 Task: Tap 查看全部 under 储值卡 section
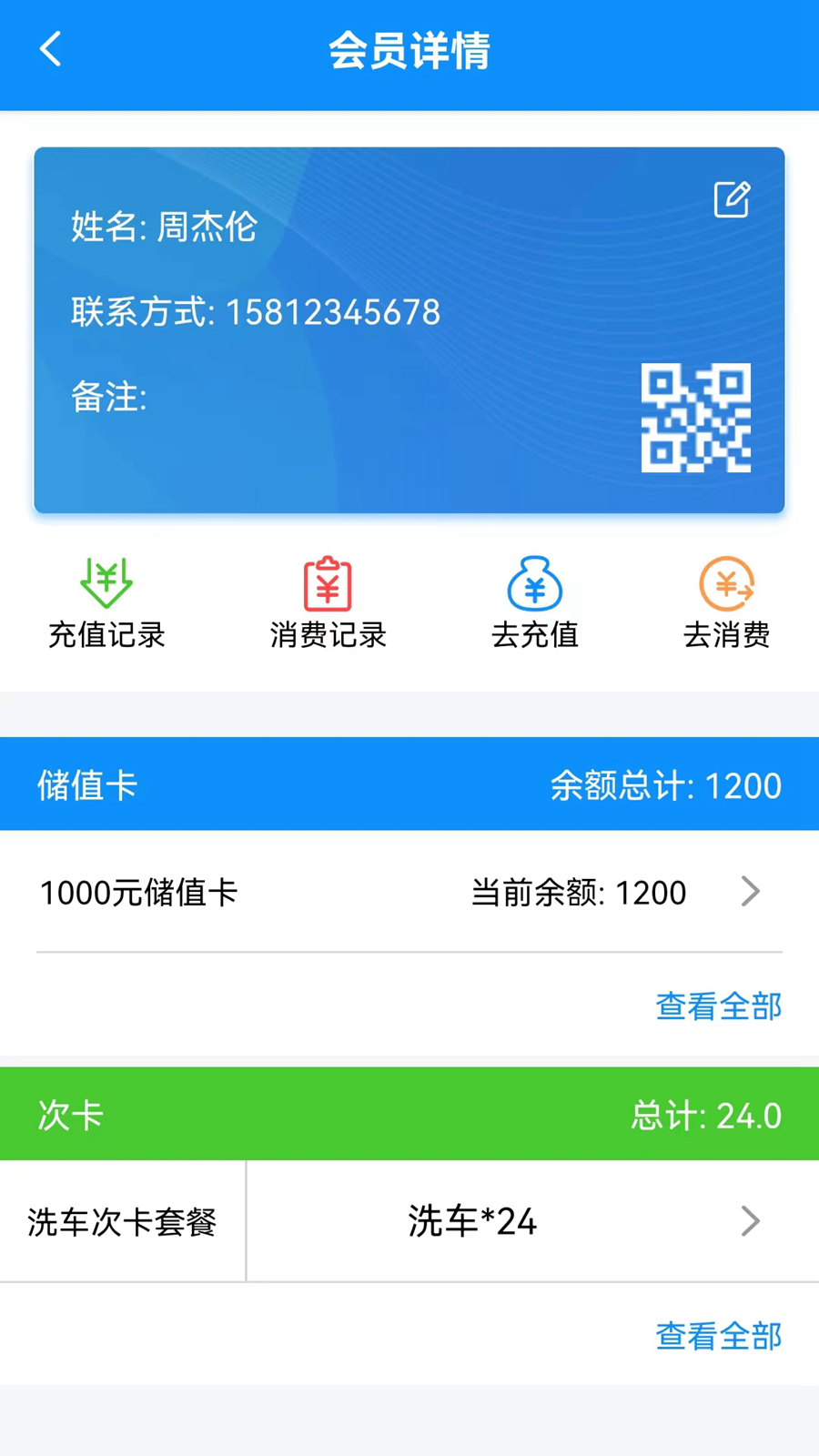718,1006
